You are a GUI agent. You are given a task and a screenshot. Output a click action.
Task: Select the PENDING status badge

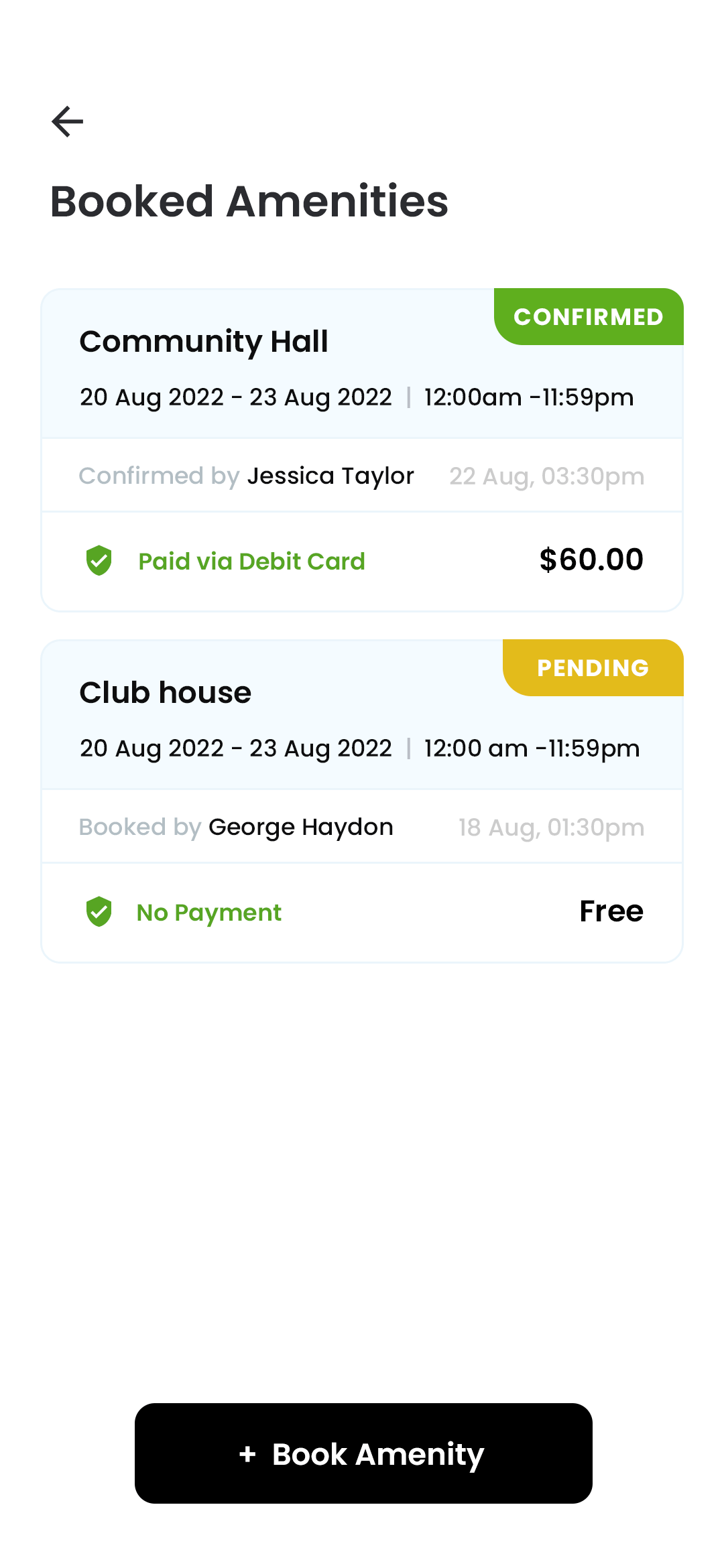(593, 667)
